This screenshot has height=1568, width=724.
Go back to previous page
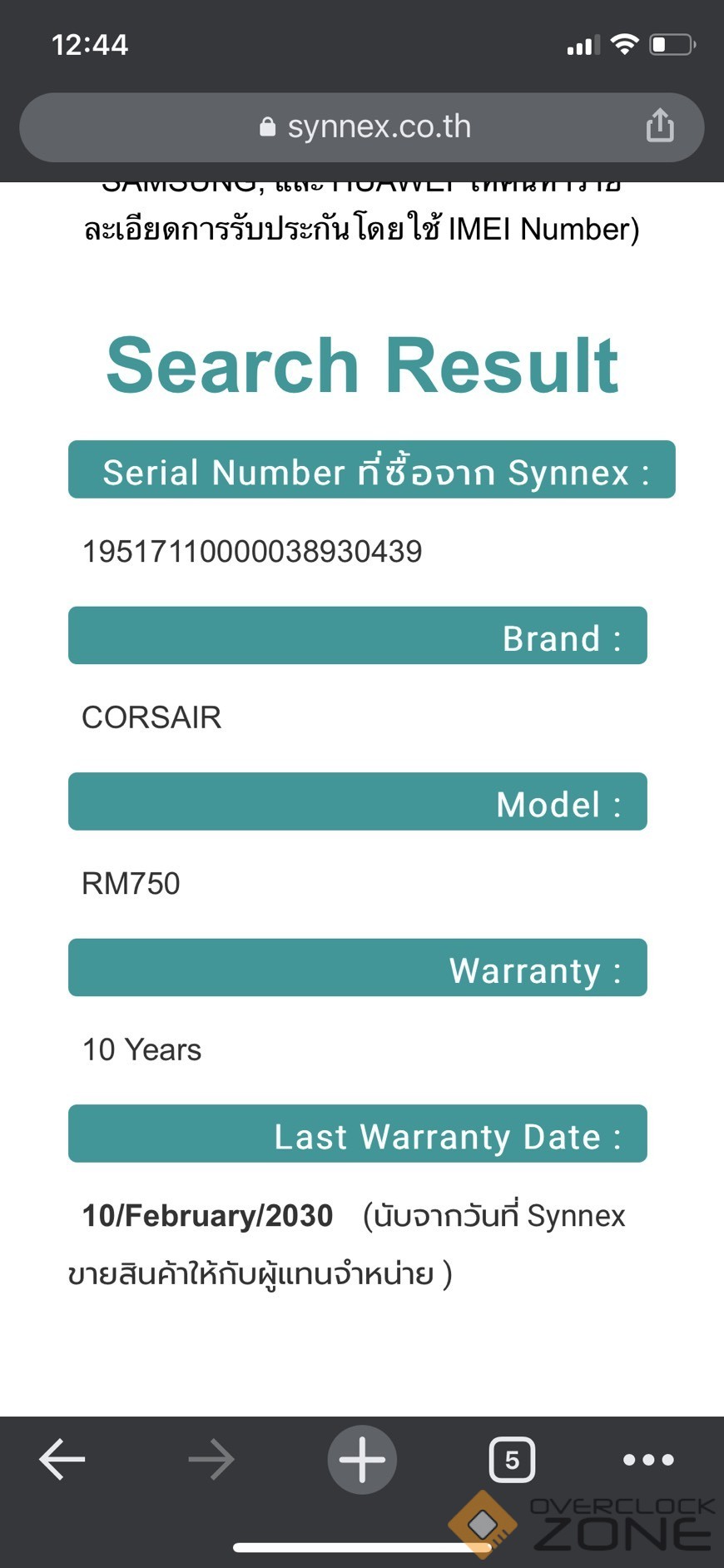(x=62, y=1459)
